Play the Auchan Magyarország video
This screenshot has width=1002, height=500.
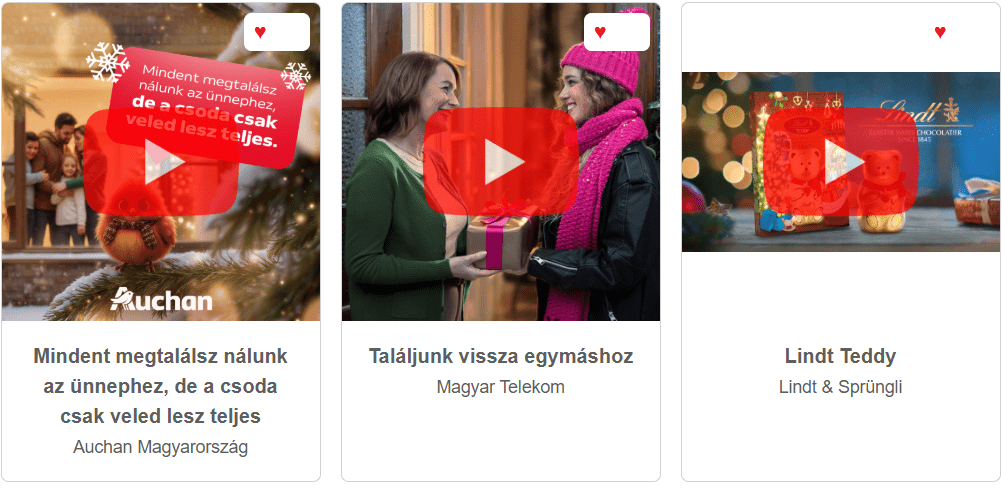(x=161, y=162)
